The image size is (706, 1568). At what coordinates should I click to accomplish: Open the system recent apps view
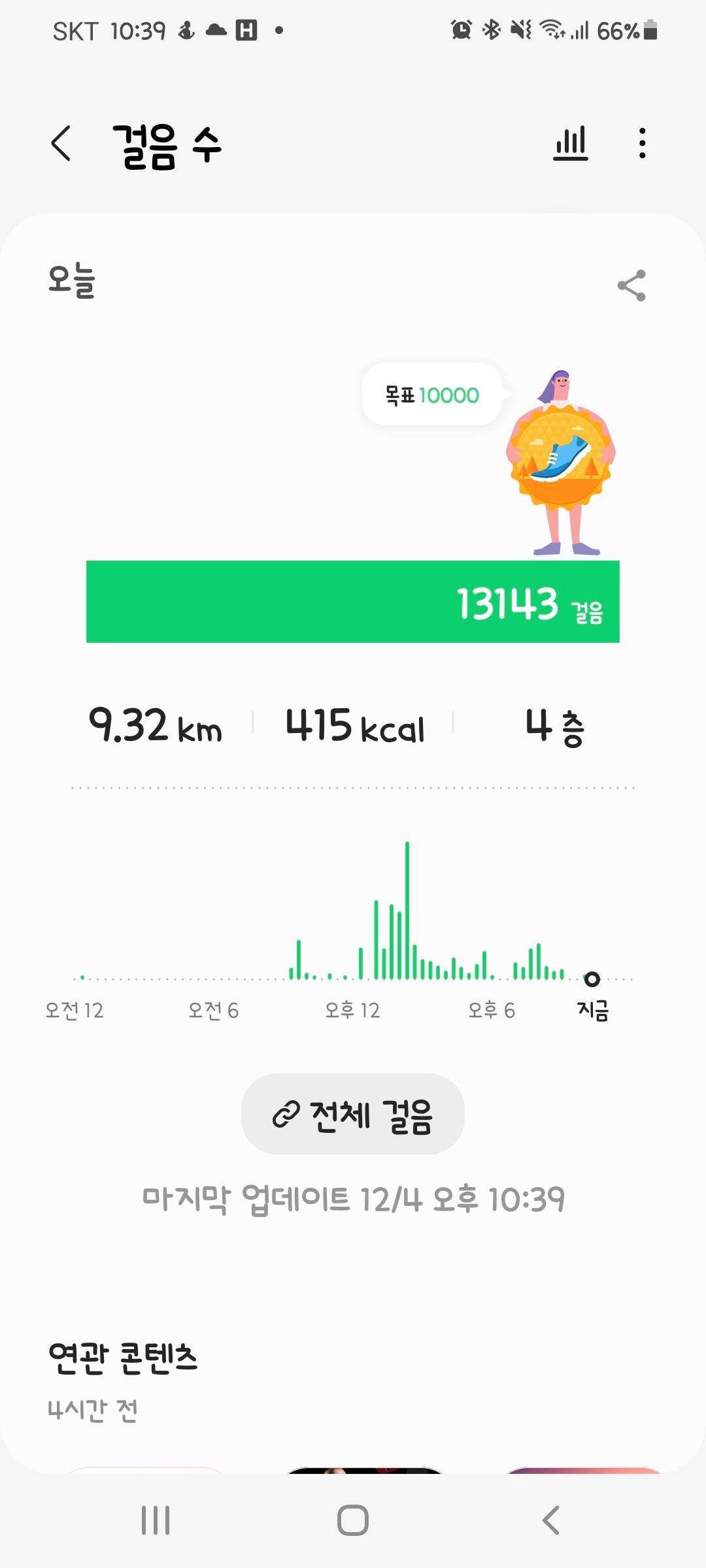click(156, 1520)
